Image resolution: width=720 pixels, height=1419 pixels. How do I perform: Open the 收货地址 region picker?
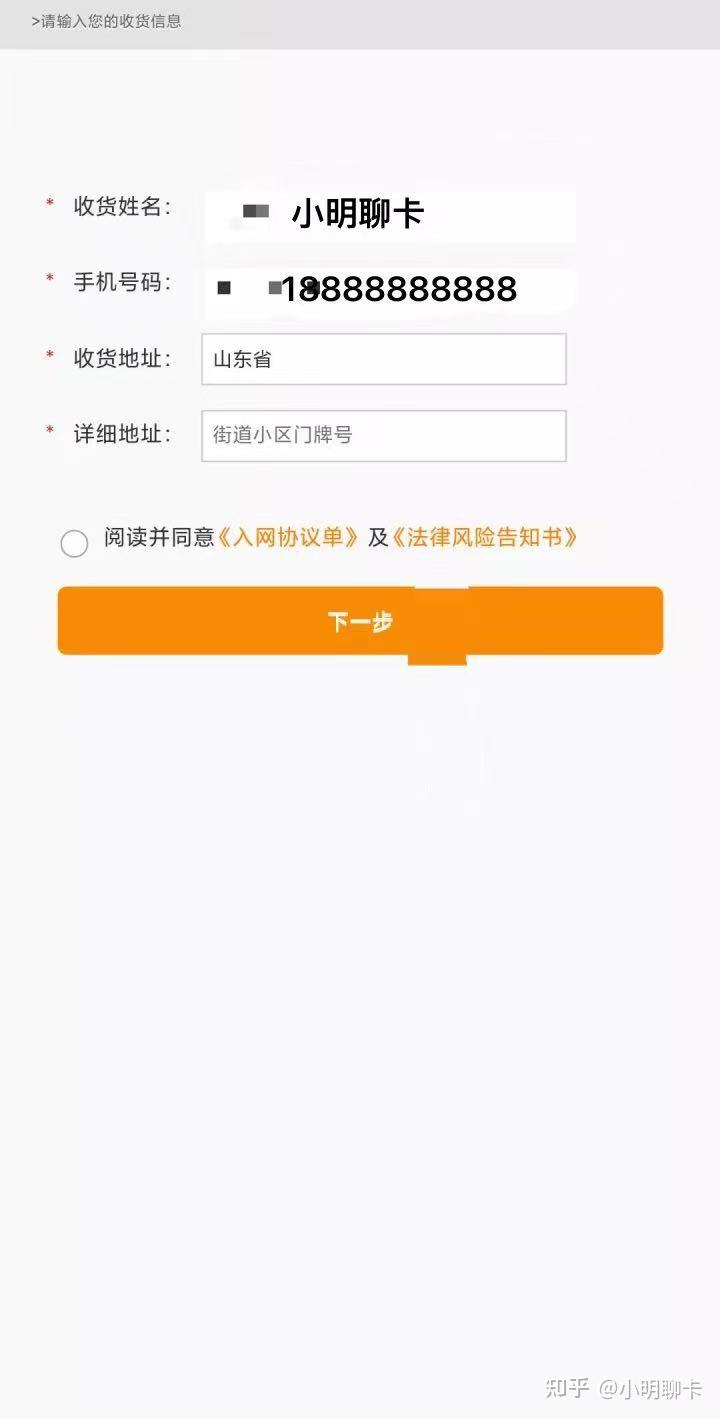pos(384,359)
